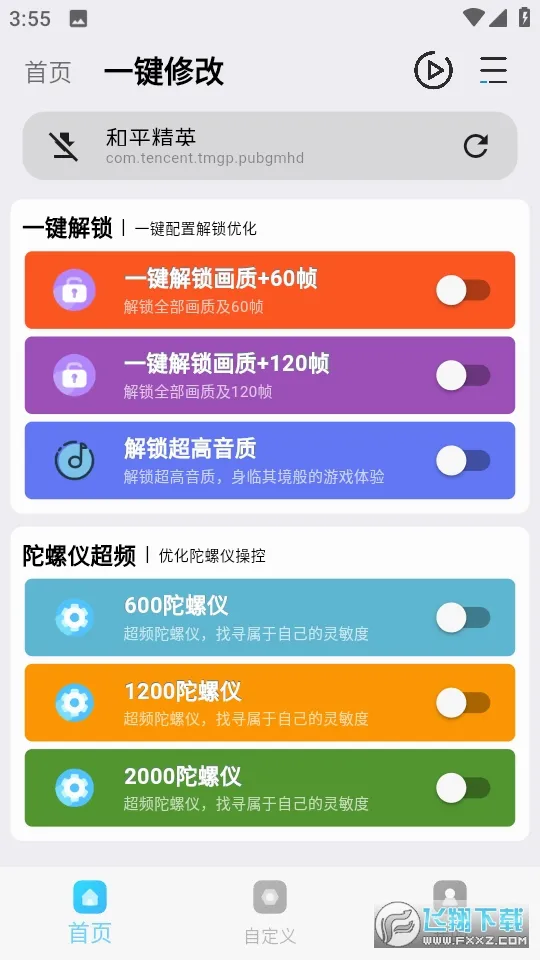Switch to the 首页 top tab
This screenshot has width=540, height=960.
pyautogui.click(x=48, y=72)
